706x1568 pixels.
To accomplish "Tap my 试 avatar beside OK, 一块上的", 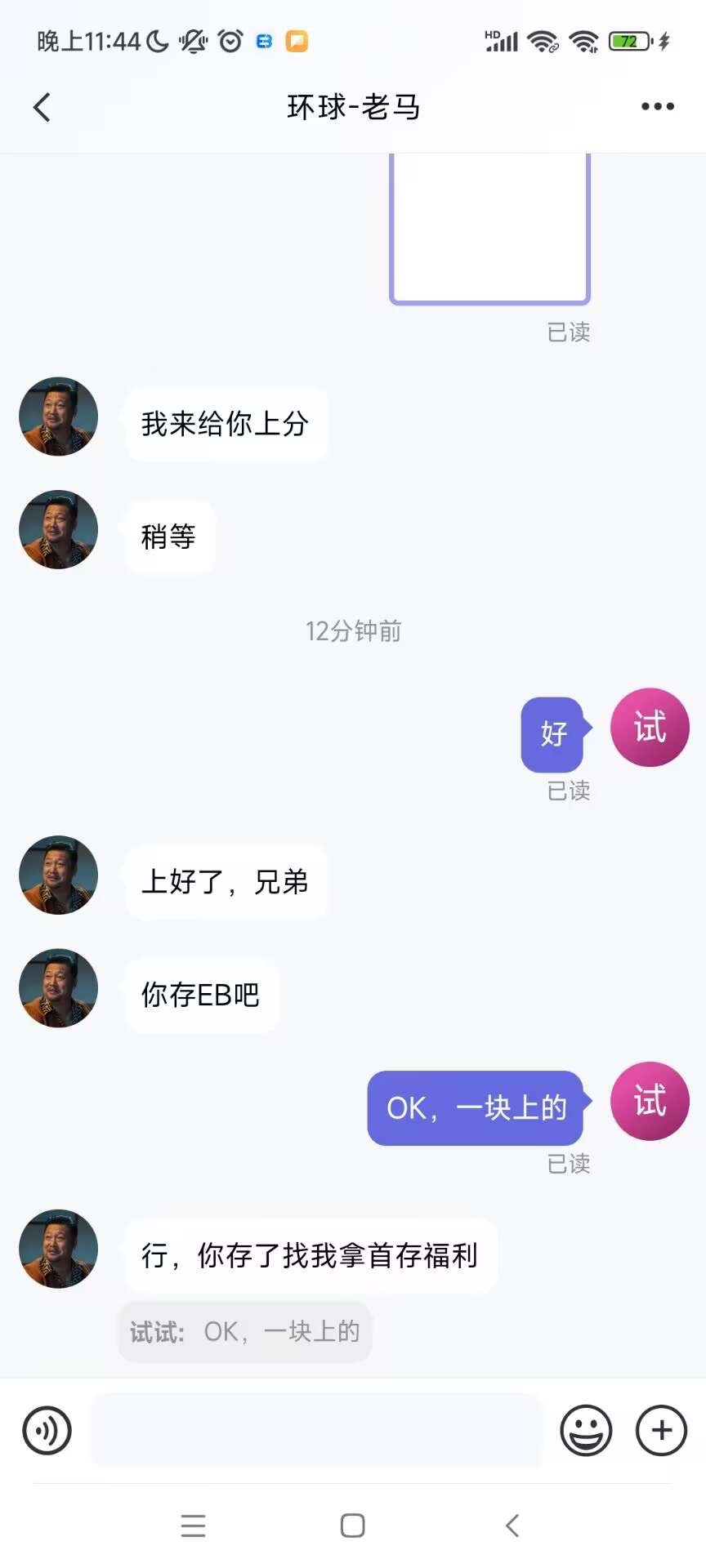I will click(x=650, y=1101).
